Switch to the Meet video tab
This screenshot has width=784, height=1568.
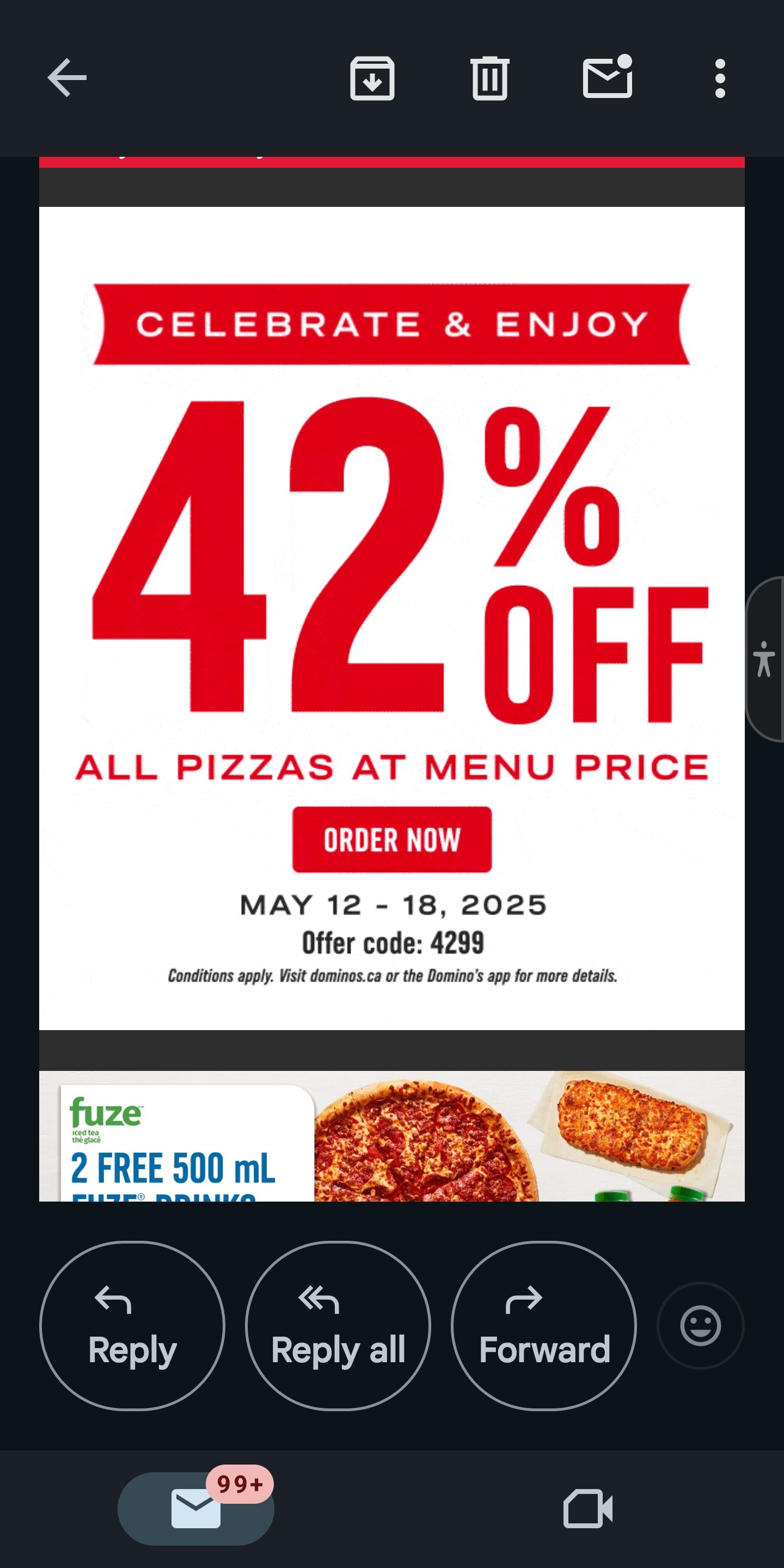(x=588, y=1508)
